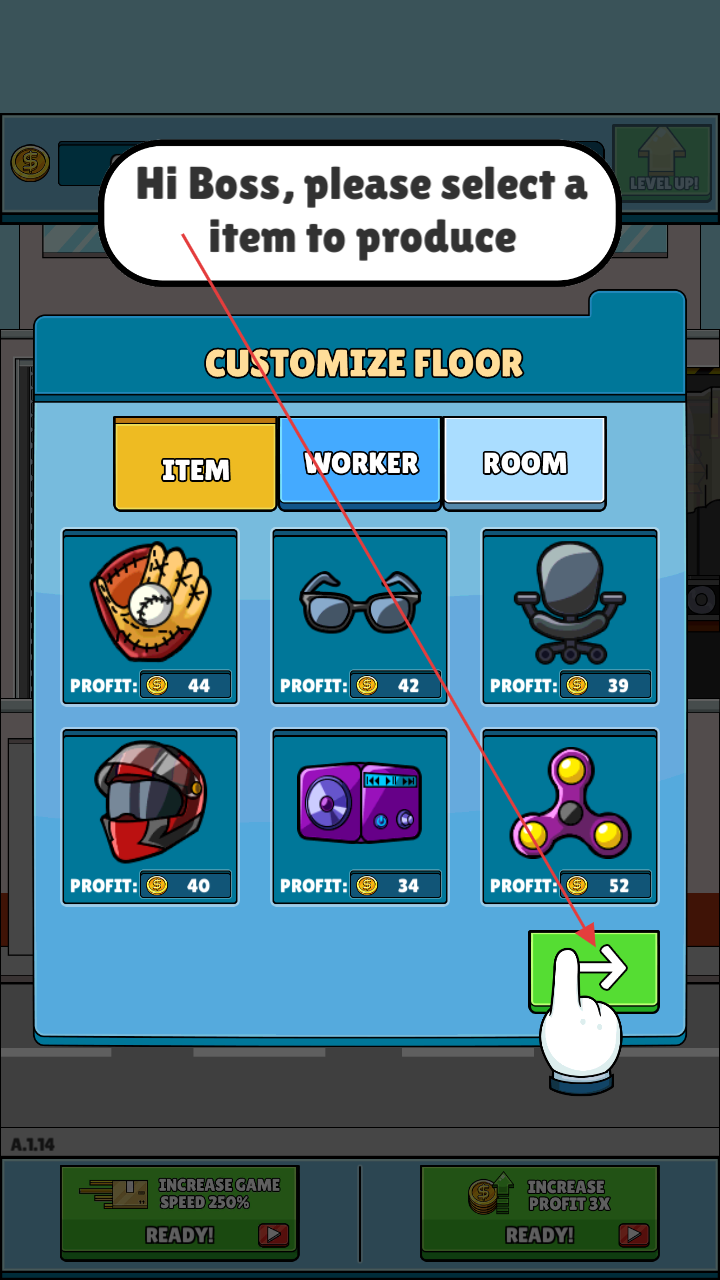Switch to the Worker tab
This screenshot has height=1280, width=720.
360,463
